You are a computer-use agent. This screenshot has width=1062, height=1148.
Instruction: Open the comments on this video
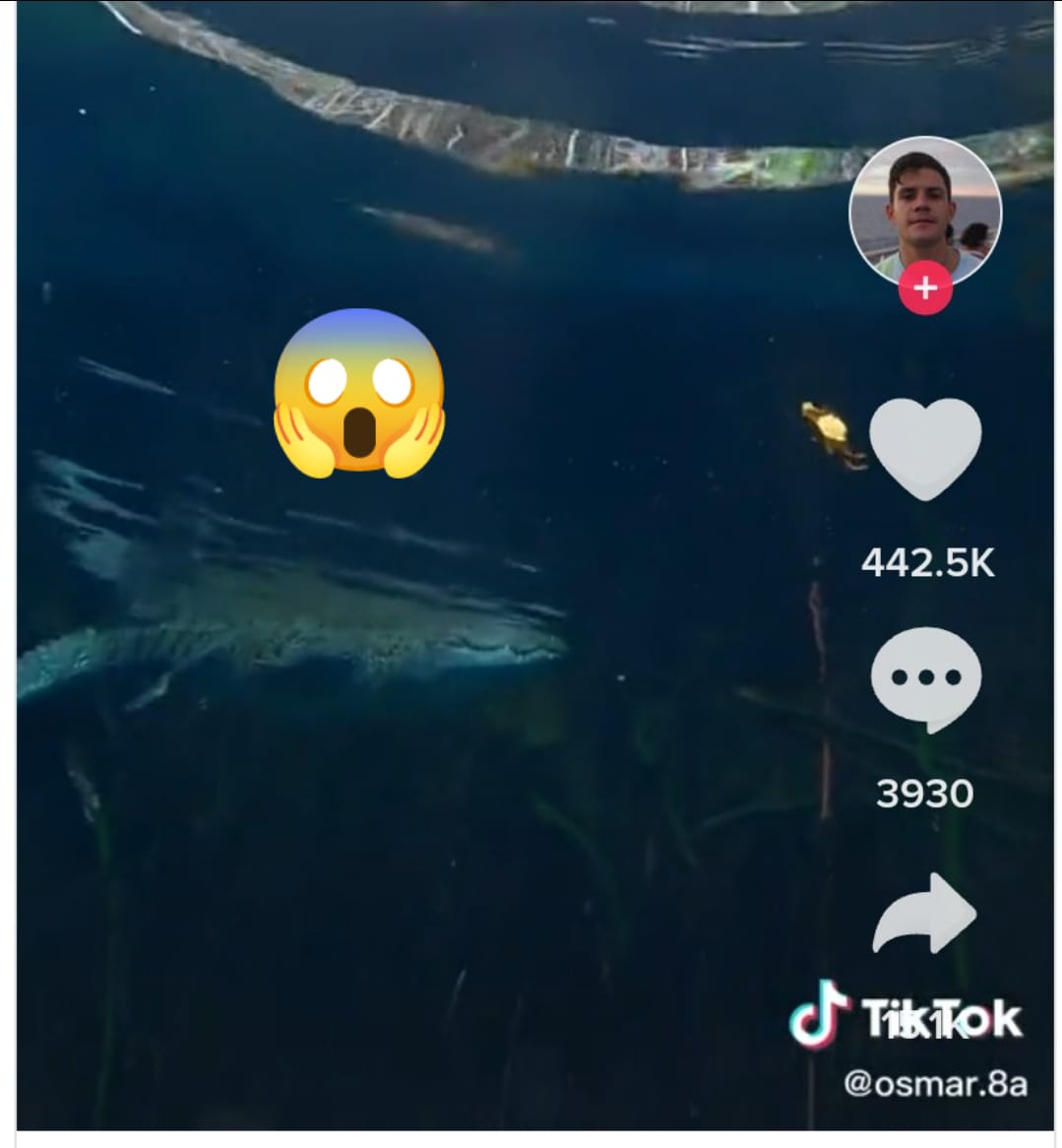(x=925, y=678)
